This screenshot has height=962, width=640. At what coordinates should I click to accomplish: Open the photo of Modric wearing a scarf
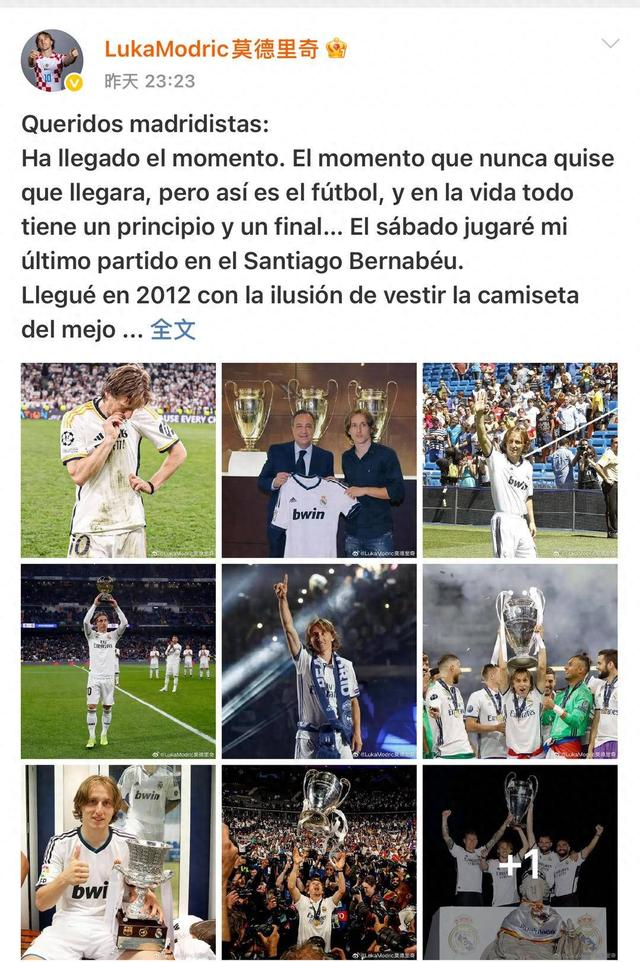(x=319, y=661)
